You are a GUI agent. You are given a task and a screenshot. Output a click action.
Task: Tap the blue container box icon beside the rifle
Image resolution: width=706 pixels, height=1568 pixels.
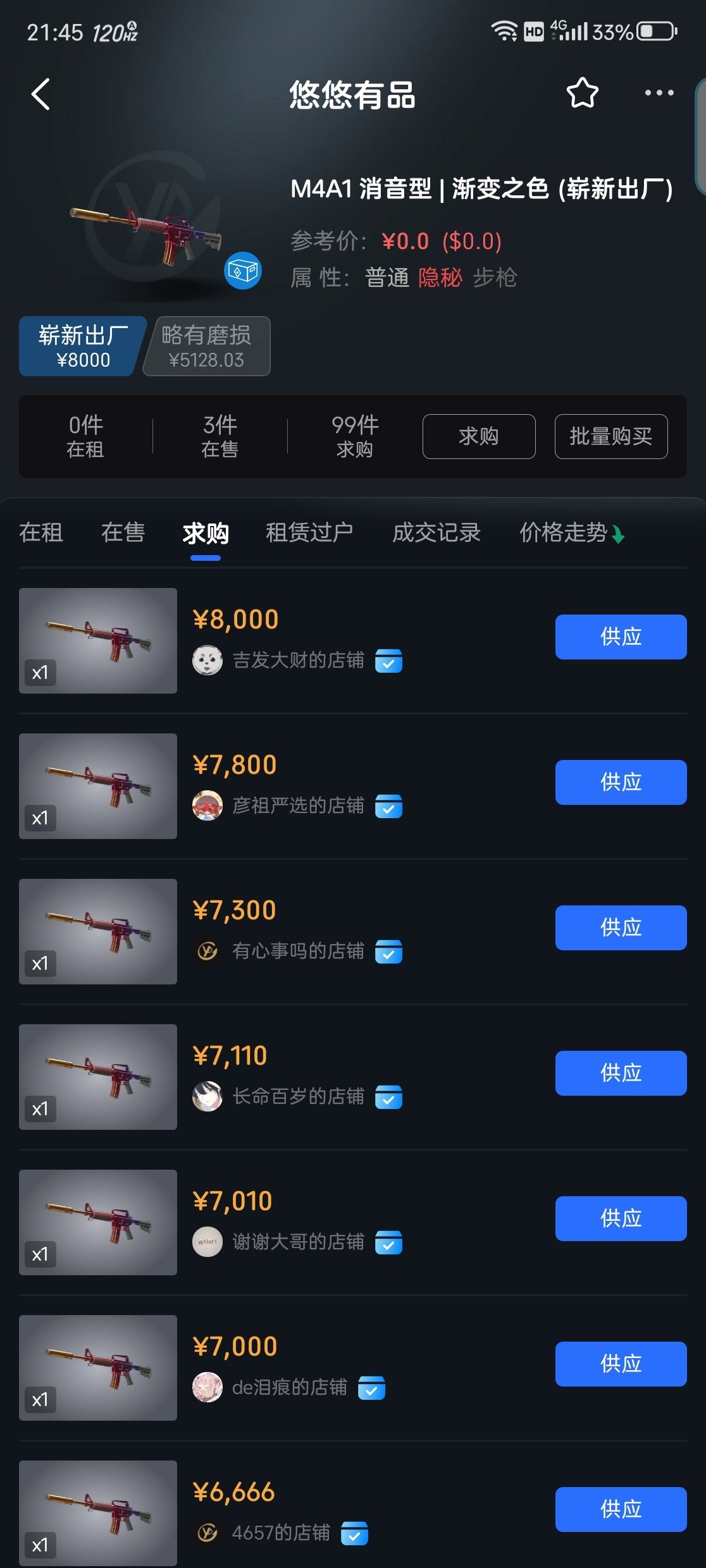coord(244,271)
